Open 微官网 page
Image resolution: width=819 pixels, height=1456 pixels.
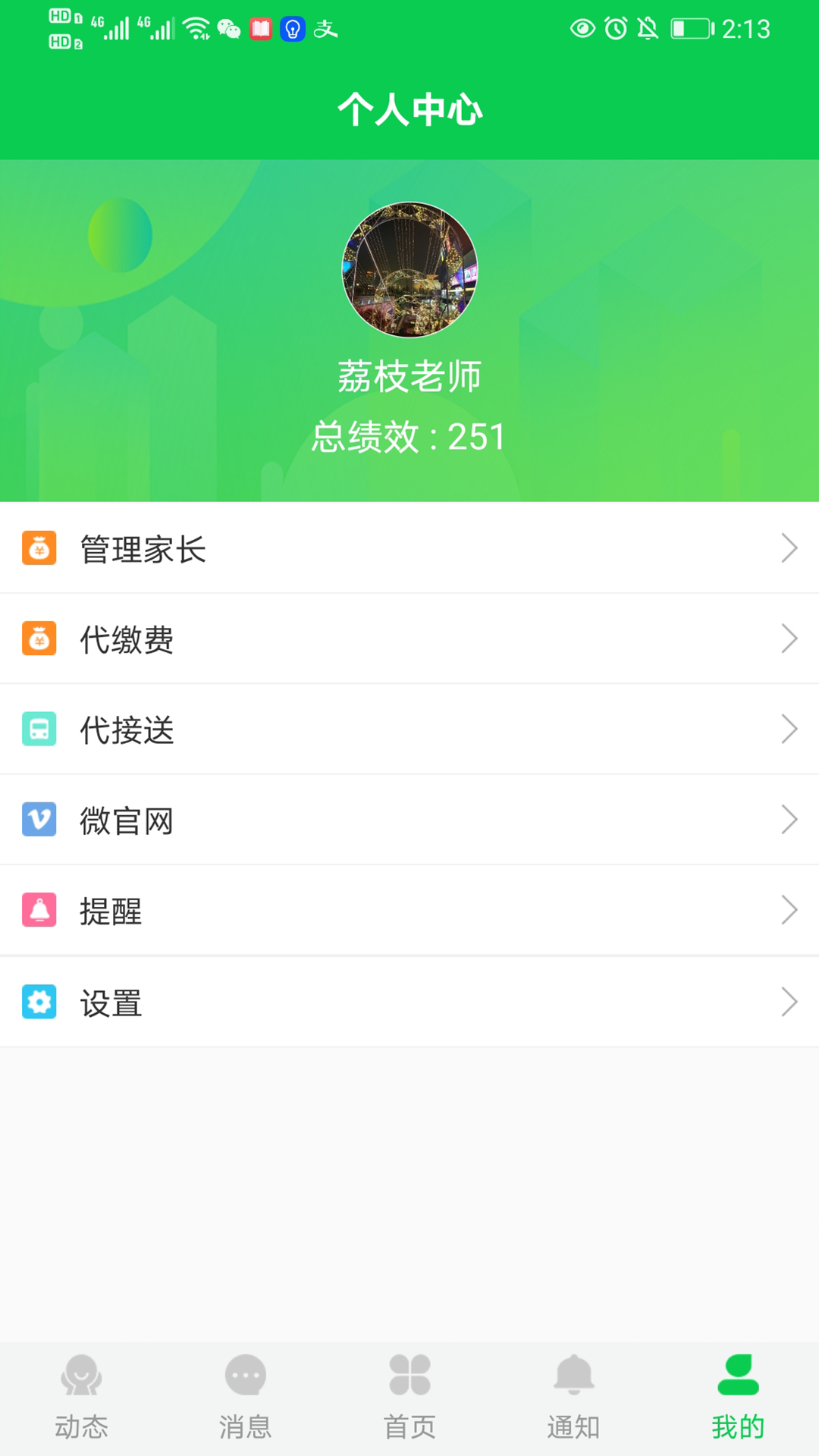[409, 820]
